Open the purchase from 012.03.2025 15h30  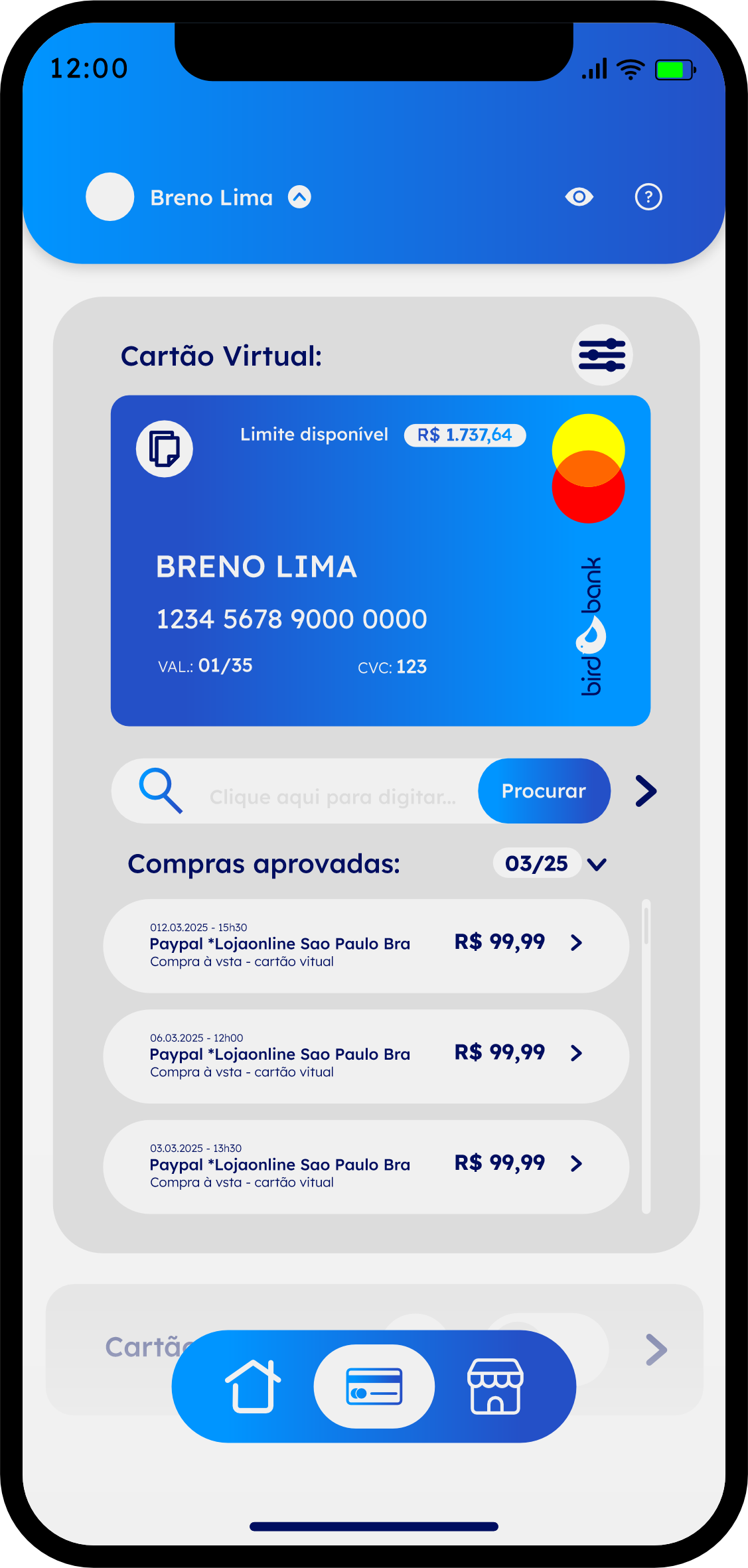click(366, 946)
